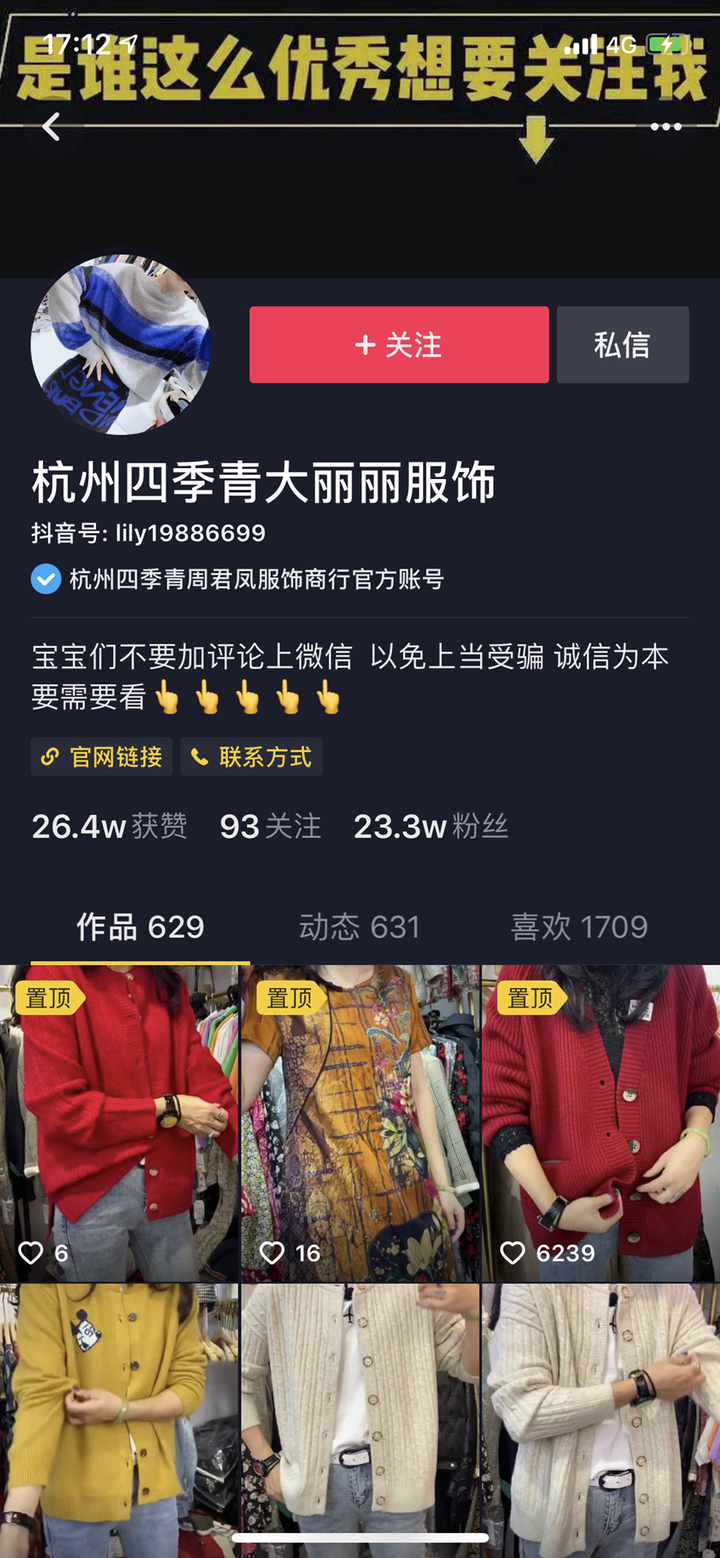View the 93 关注 following list
This screenshot has width=720, height=1558.
coord(270,826)
